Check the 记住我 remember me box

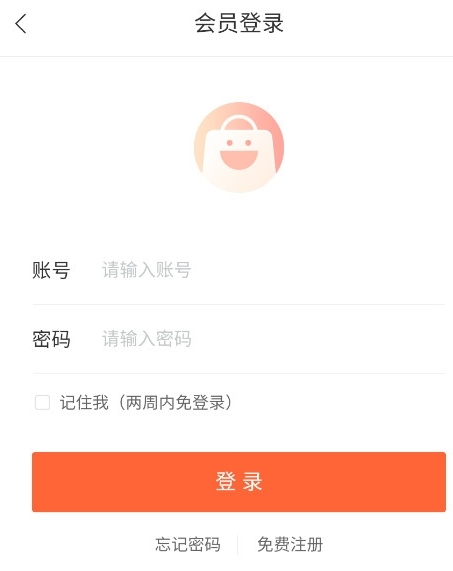tap(42, 403)
